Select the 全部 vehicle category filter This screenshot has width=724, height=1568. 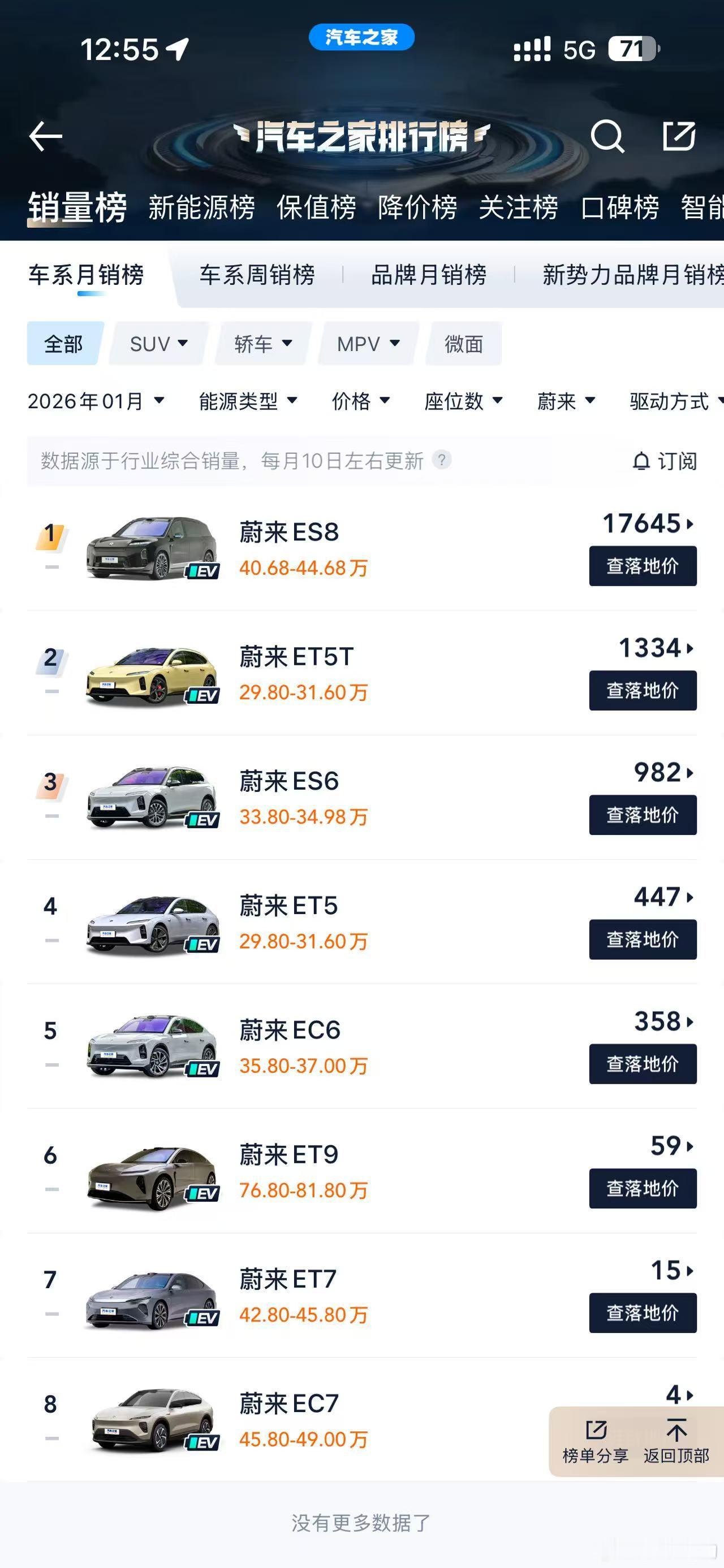tap(63, 344)
